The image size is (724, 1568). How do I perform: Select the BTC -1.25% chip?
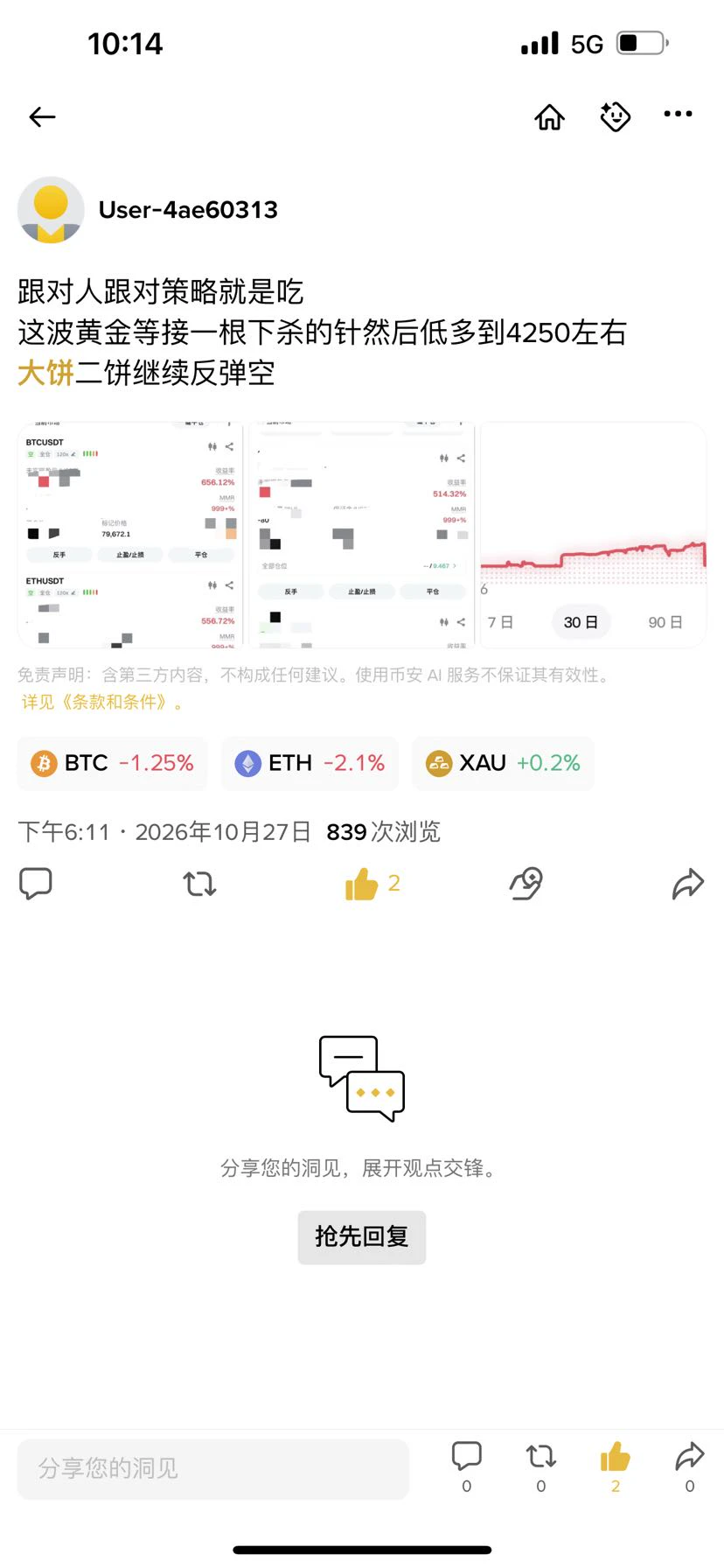tap(113, 763)
